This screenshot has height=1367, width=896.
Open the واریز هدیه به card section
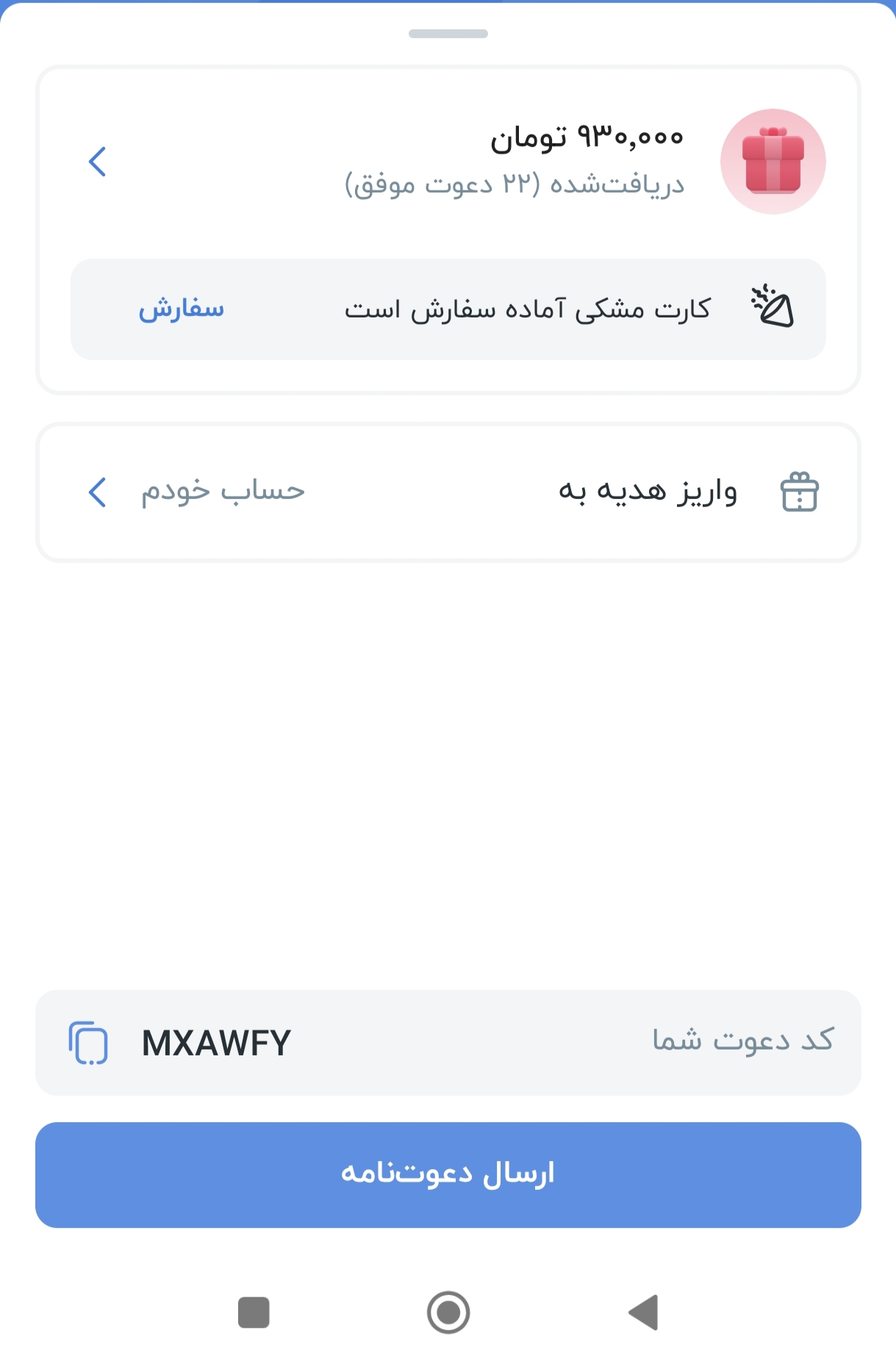coord(448,491)
